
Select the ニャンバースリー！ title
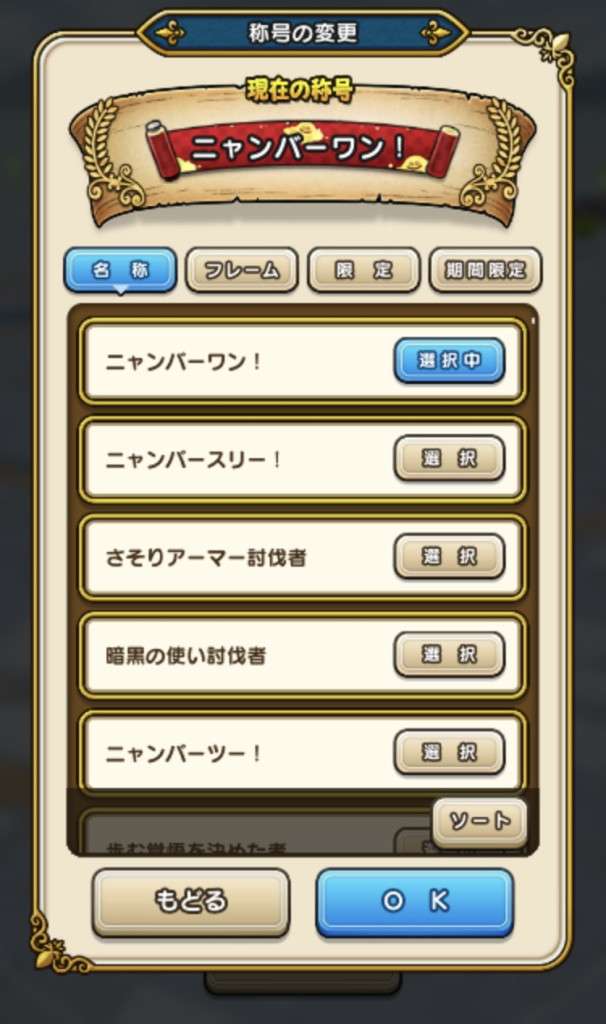point(449,458)
